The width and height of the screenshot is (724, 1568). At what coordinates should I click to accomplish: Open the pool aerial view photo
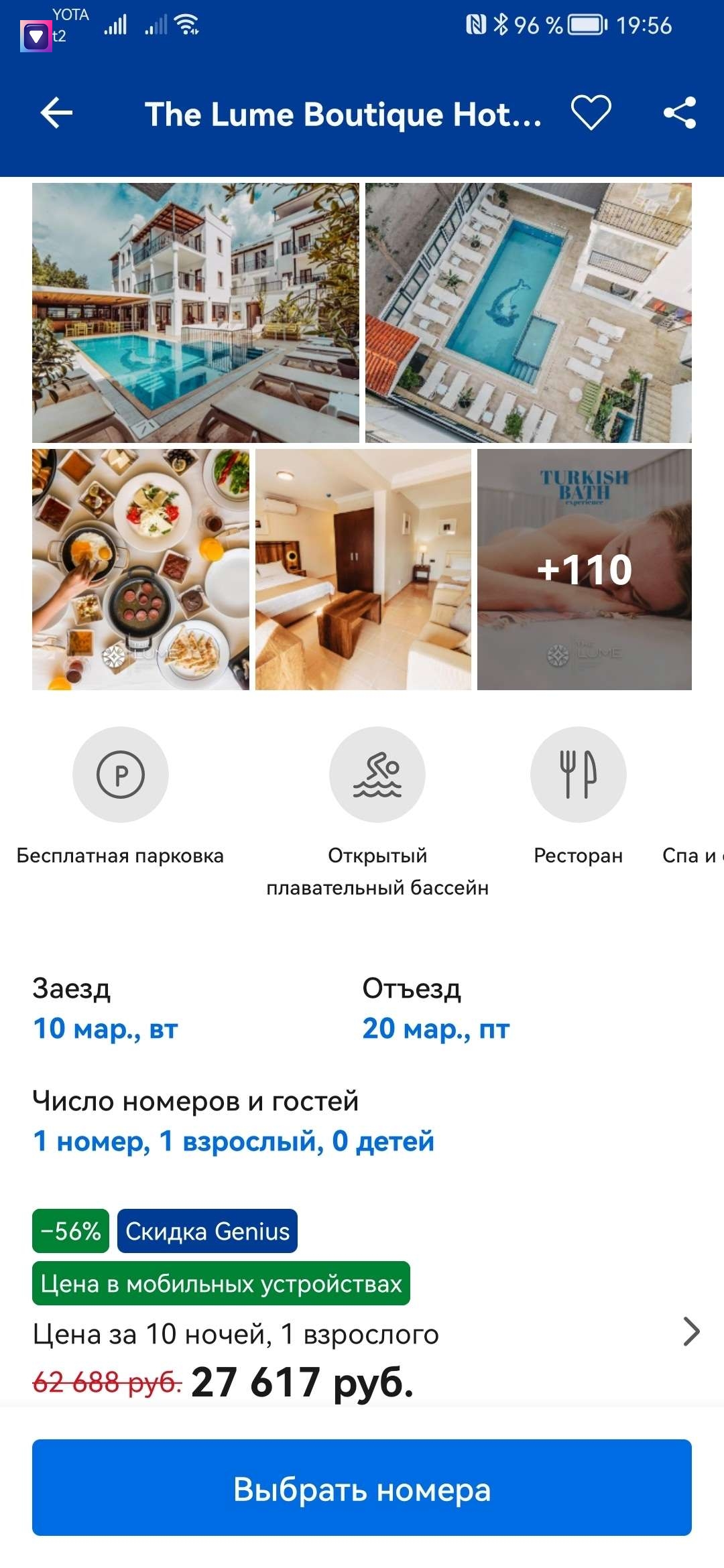(530, 312)
